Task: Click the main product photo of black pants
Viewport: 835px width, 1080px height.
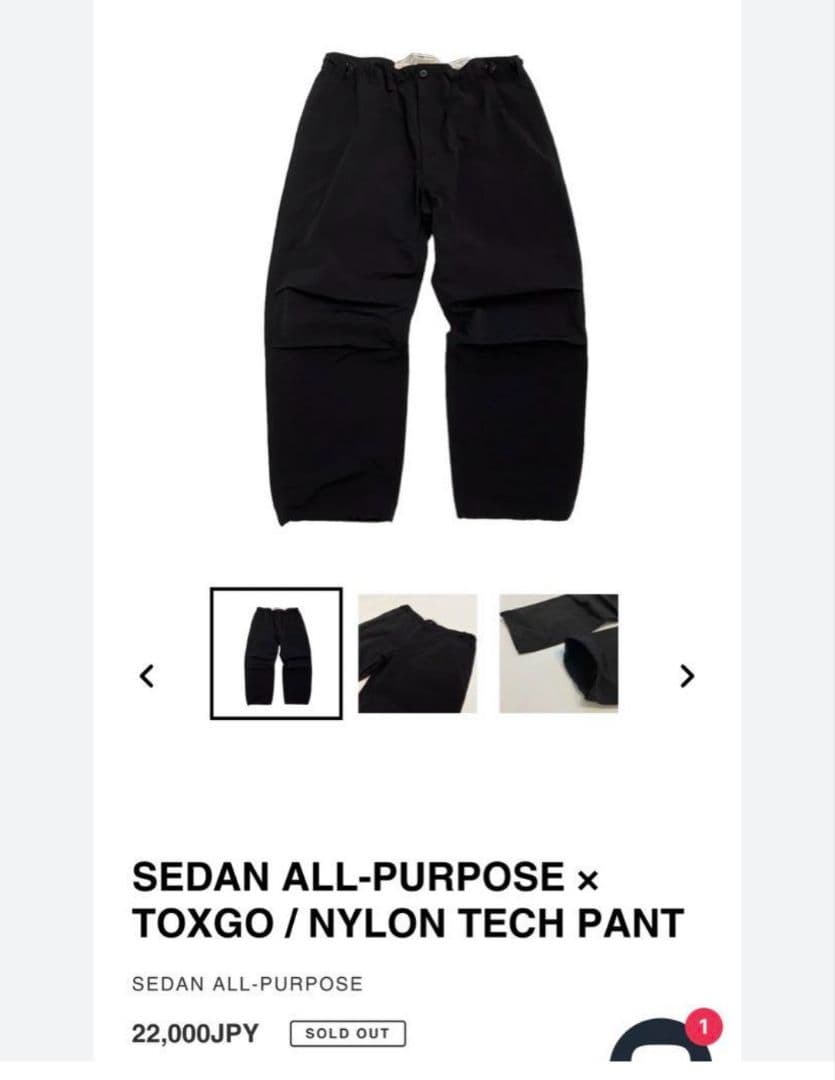Action: point(417,290)
